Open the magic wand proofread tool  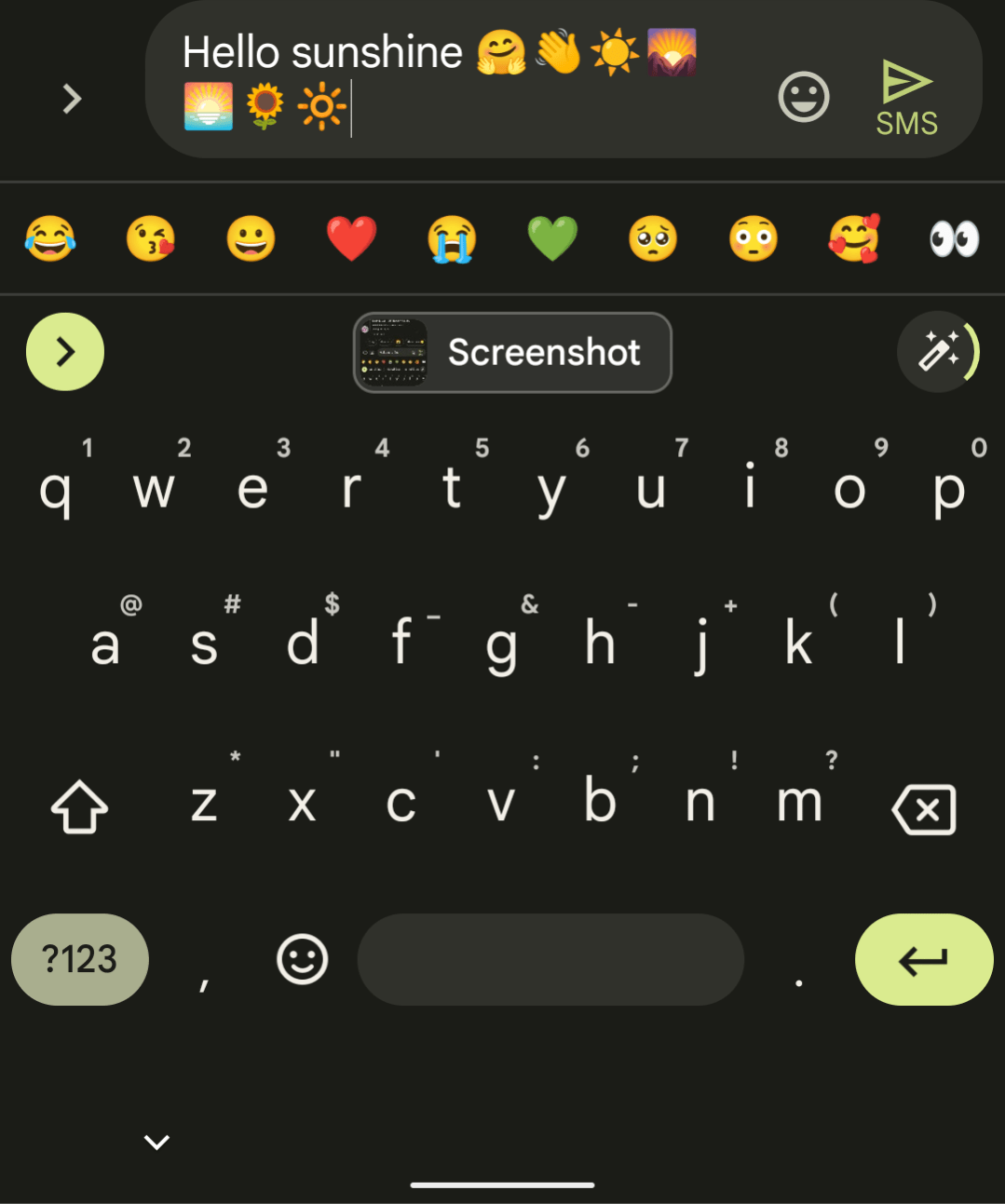point(939,352)
